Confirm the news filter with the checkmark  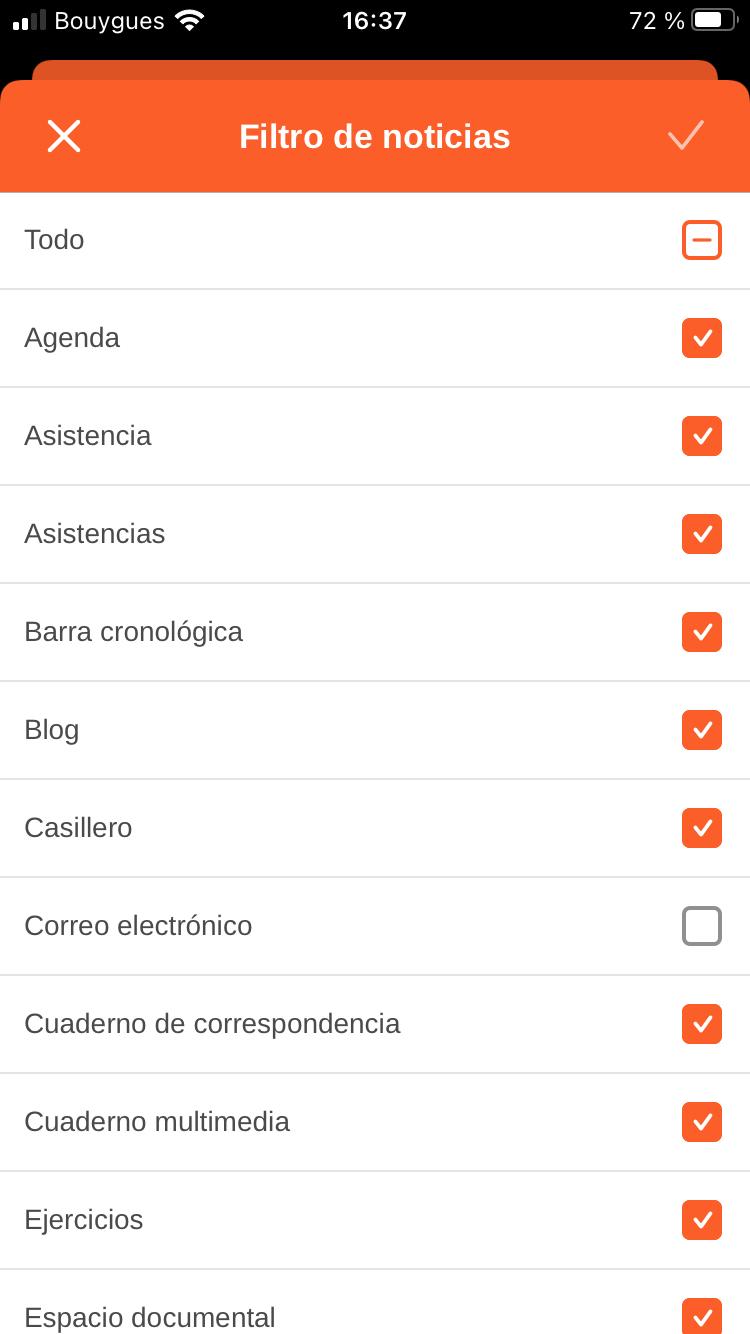[x=686, y=136]
